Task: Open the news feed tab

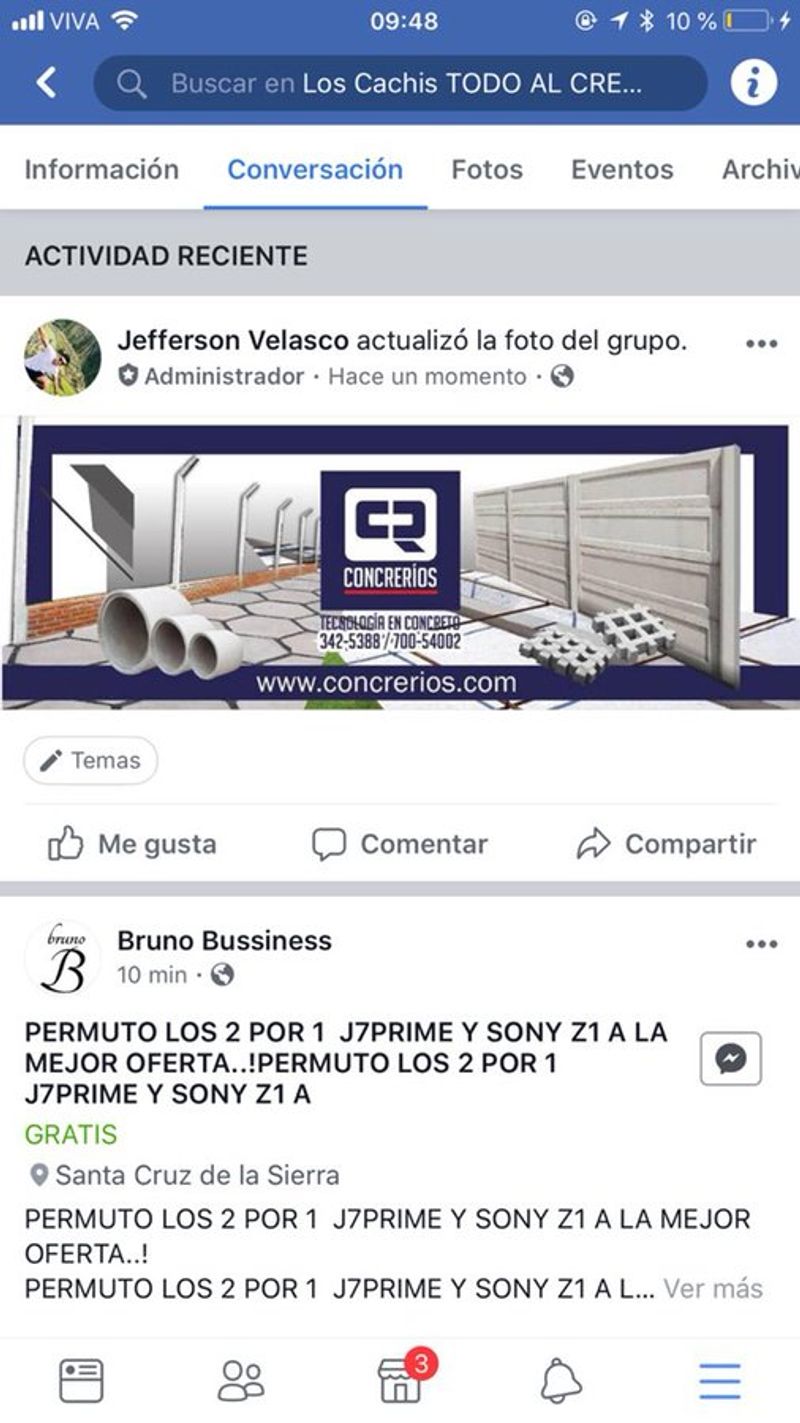Action: 81,1381
